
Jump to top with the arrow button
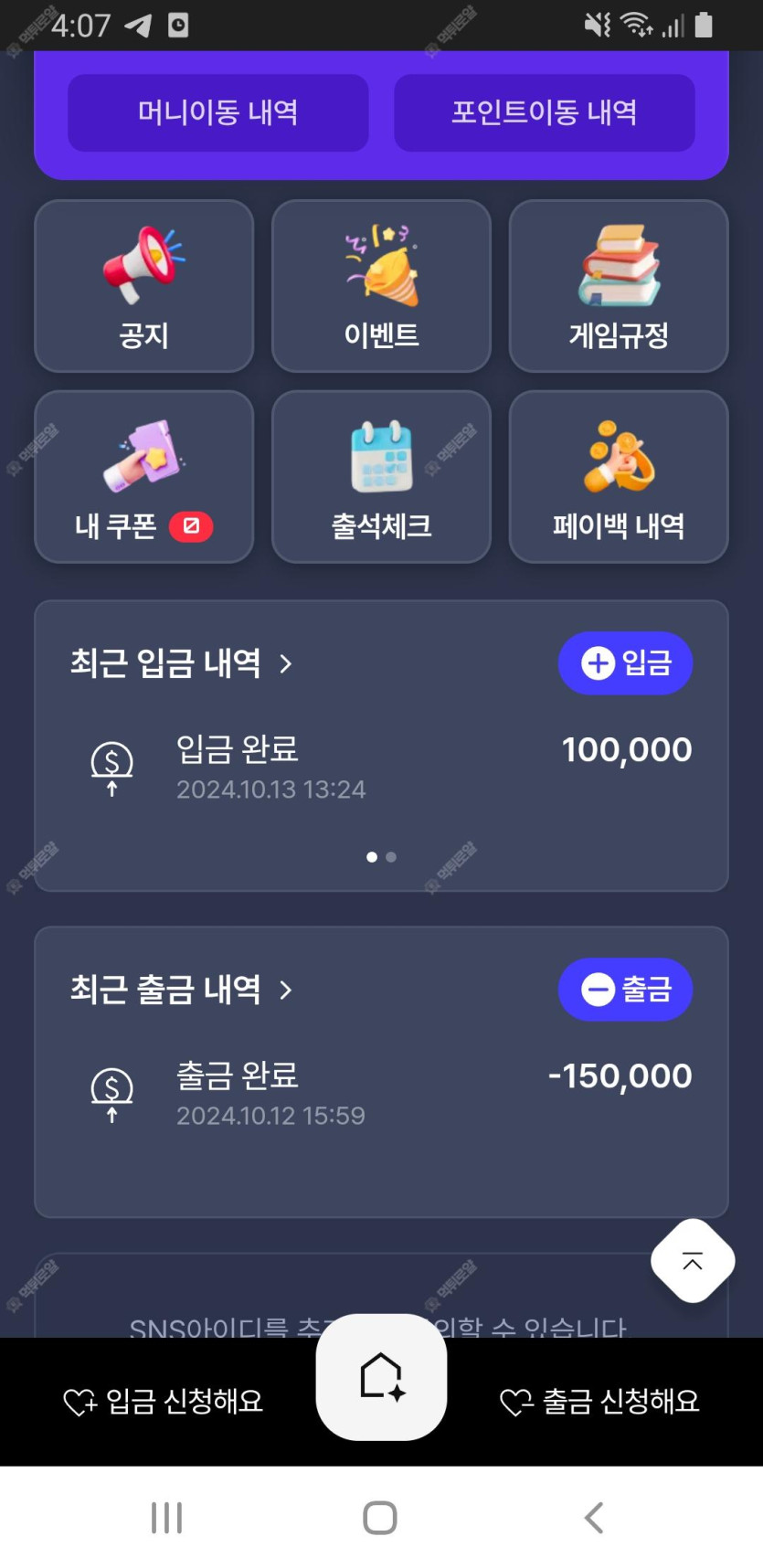point(693,1261)
